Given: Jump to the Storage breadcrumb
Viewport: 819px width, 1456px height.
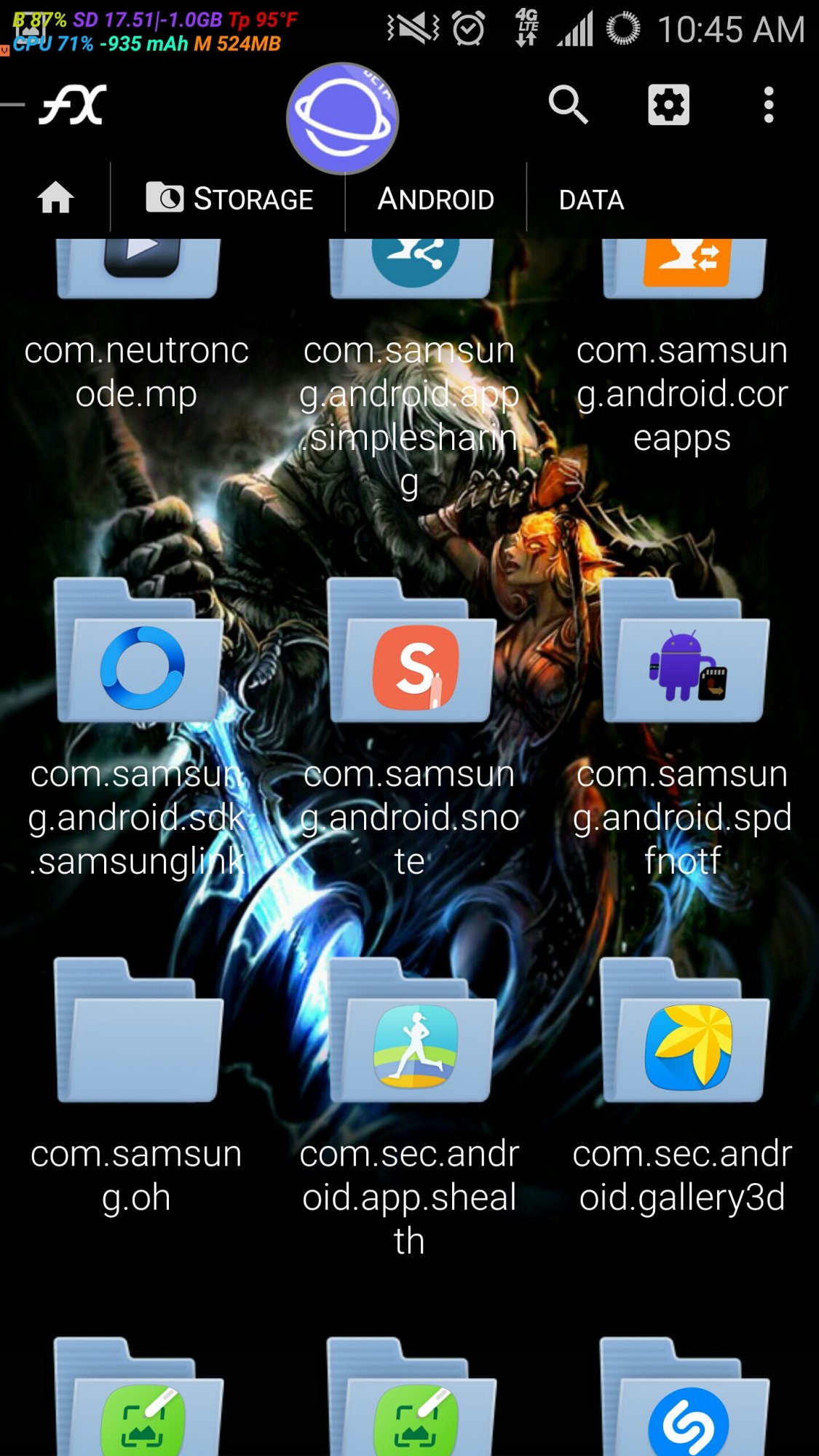Looking at the screenshot, I should tap(229, 198).
